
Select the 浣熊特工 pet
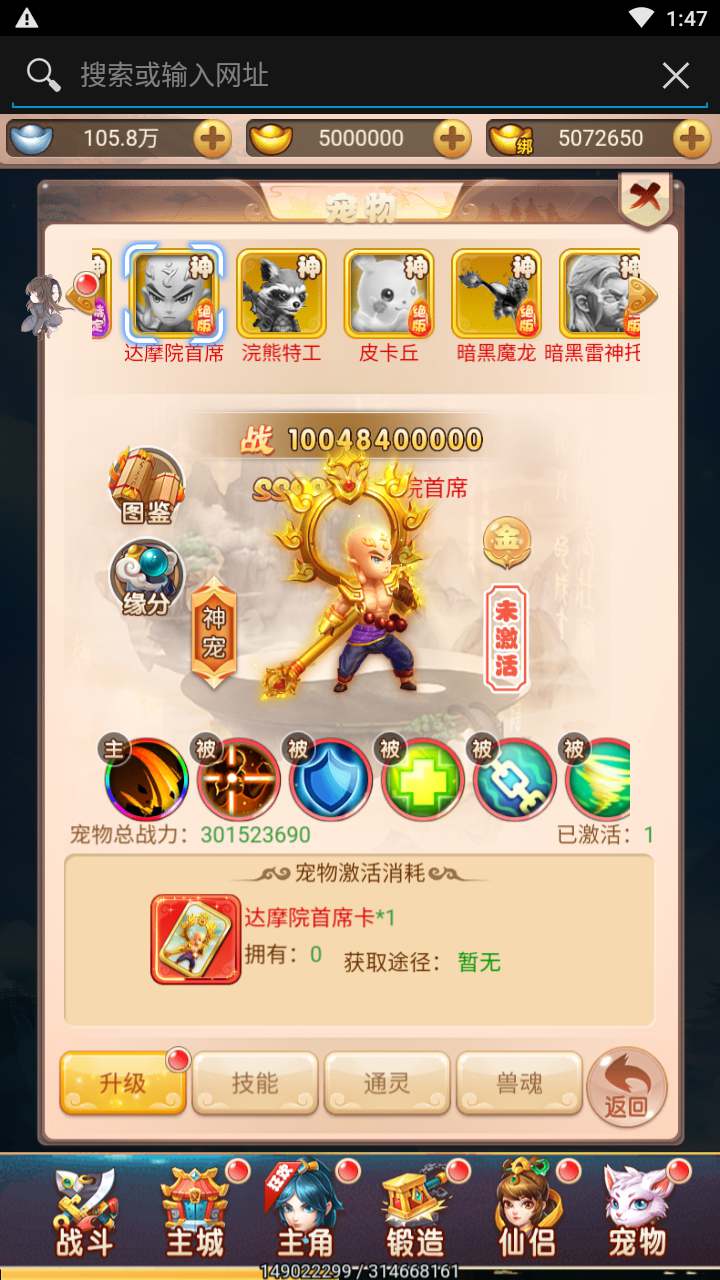pos(282,295)
